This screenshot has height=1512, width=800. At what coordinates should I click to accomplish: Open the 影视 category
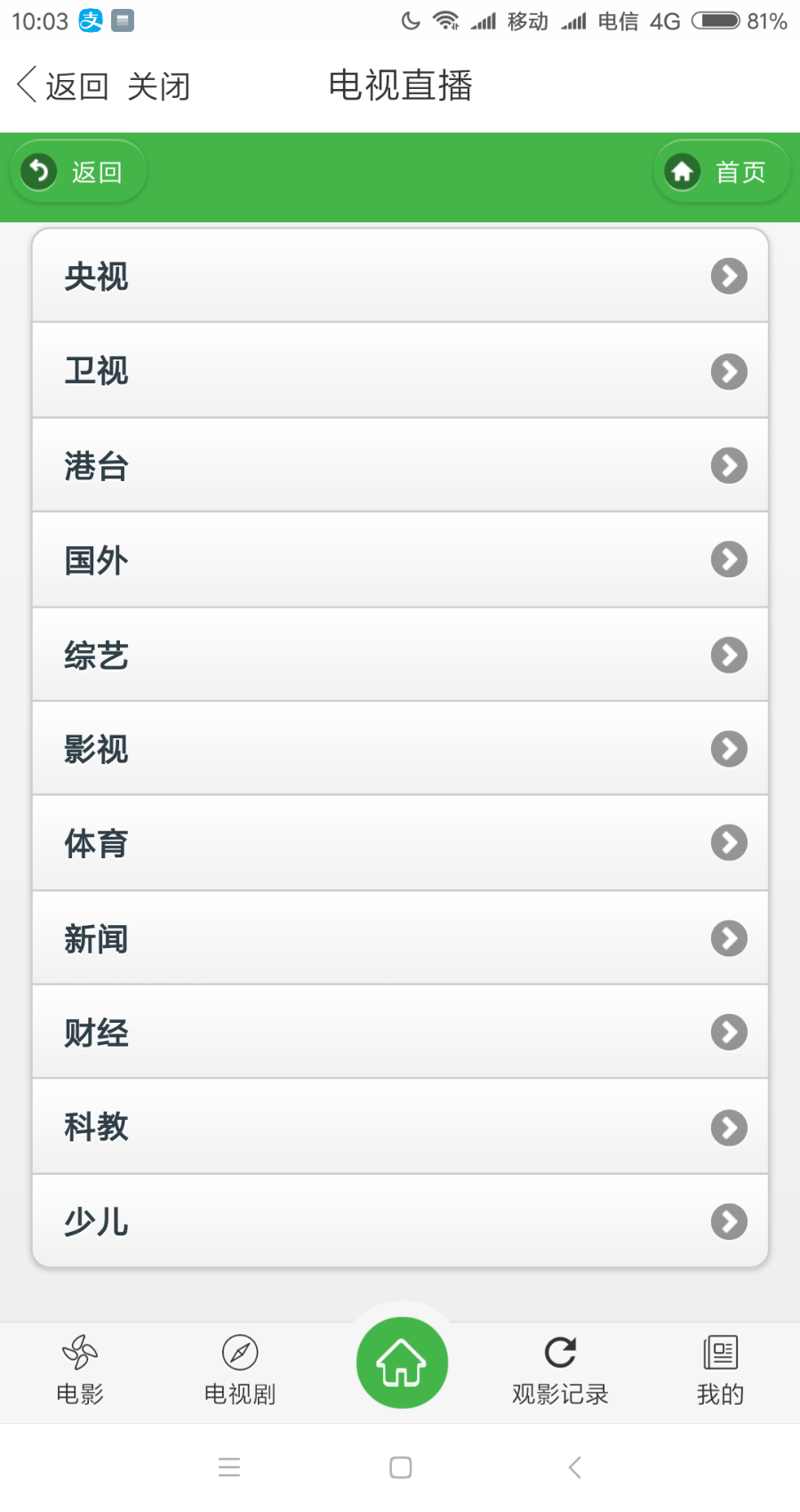400,749
